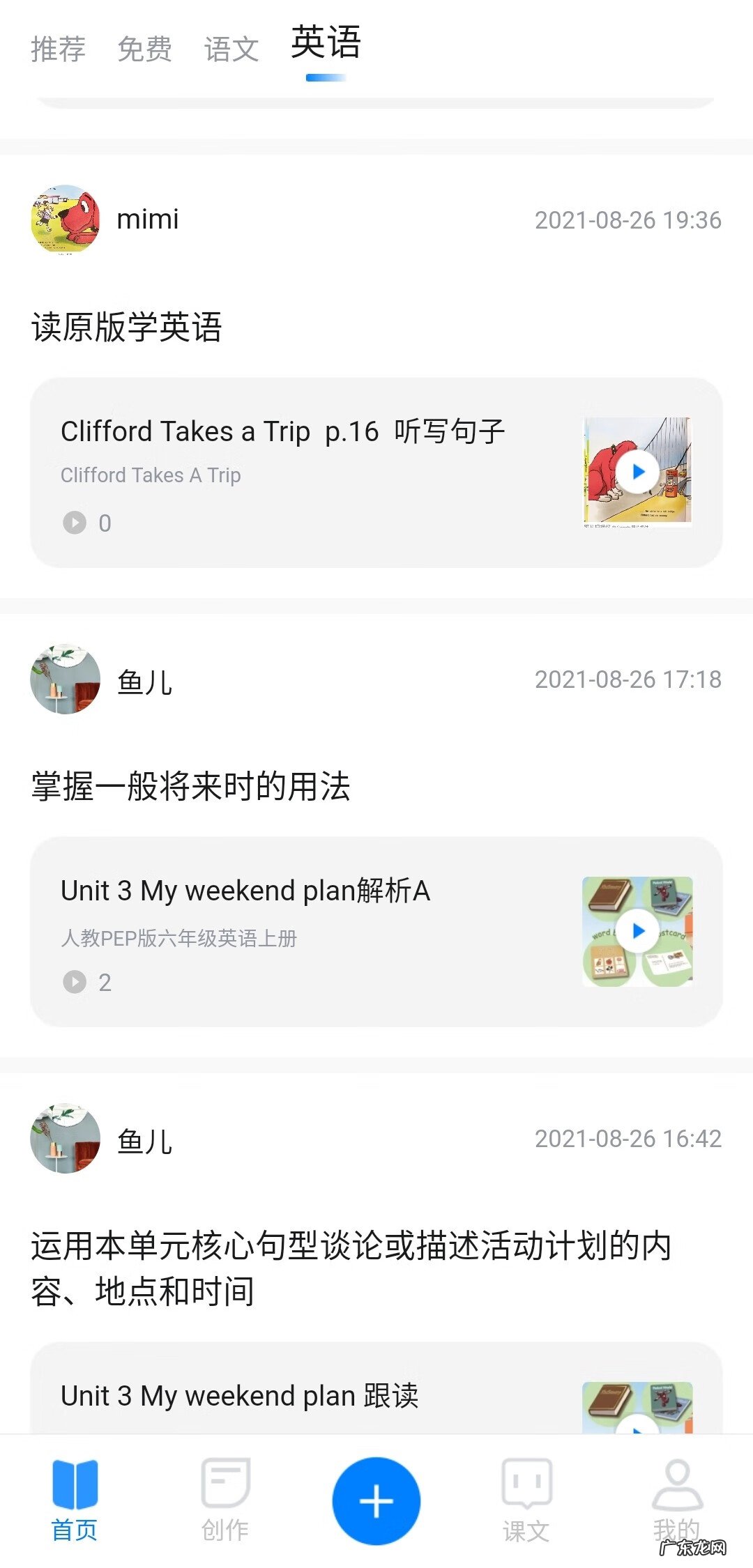Screen dimensions: 753x1568
Task: Play the My weekend plan解析A video
Action: click(x=637, y=931)
